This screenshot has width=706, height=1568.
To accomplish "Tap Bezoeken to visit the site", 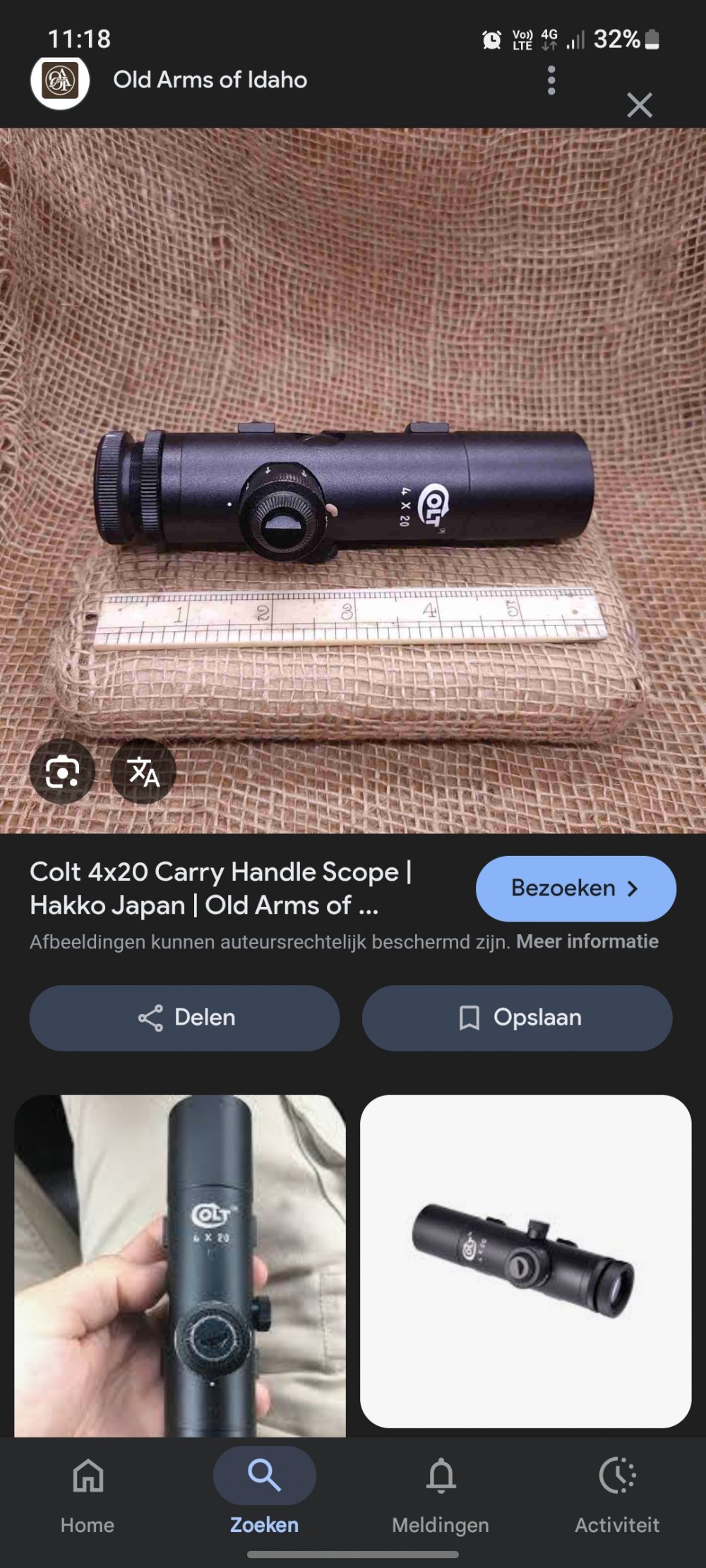I will click(575, 888).
